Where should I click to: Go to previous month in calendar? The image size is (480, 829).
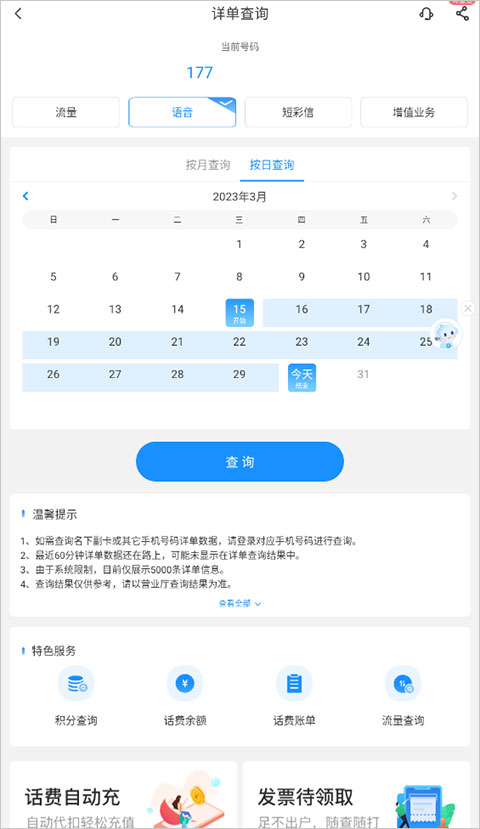[25, 196]
